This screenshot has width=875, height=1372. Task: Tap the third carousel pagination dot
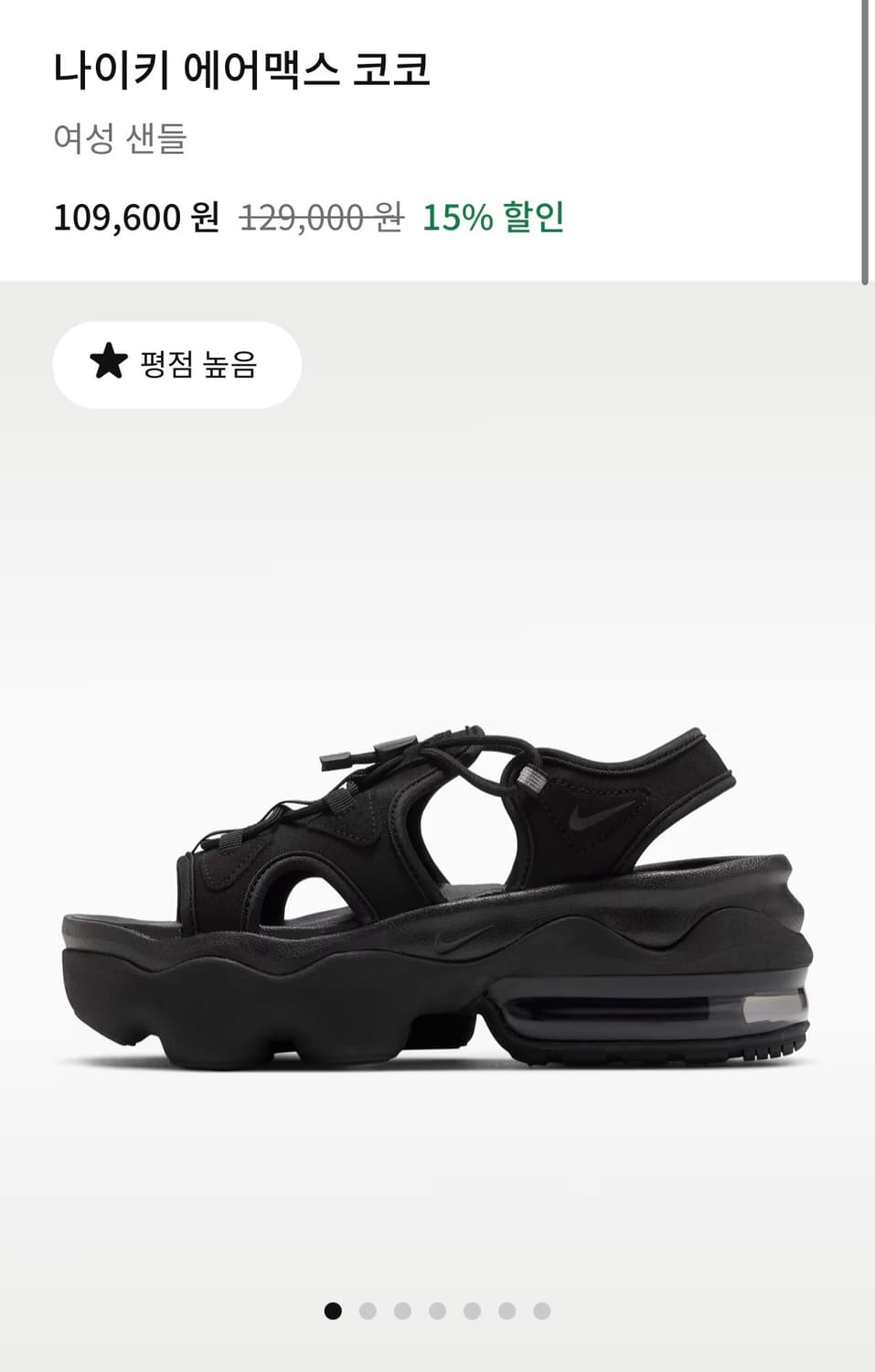[x=401, y=1309]
